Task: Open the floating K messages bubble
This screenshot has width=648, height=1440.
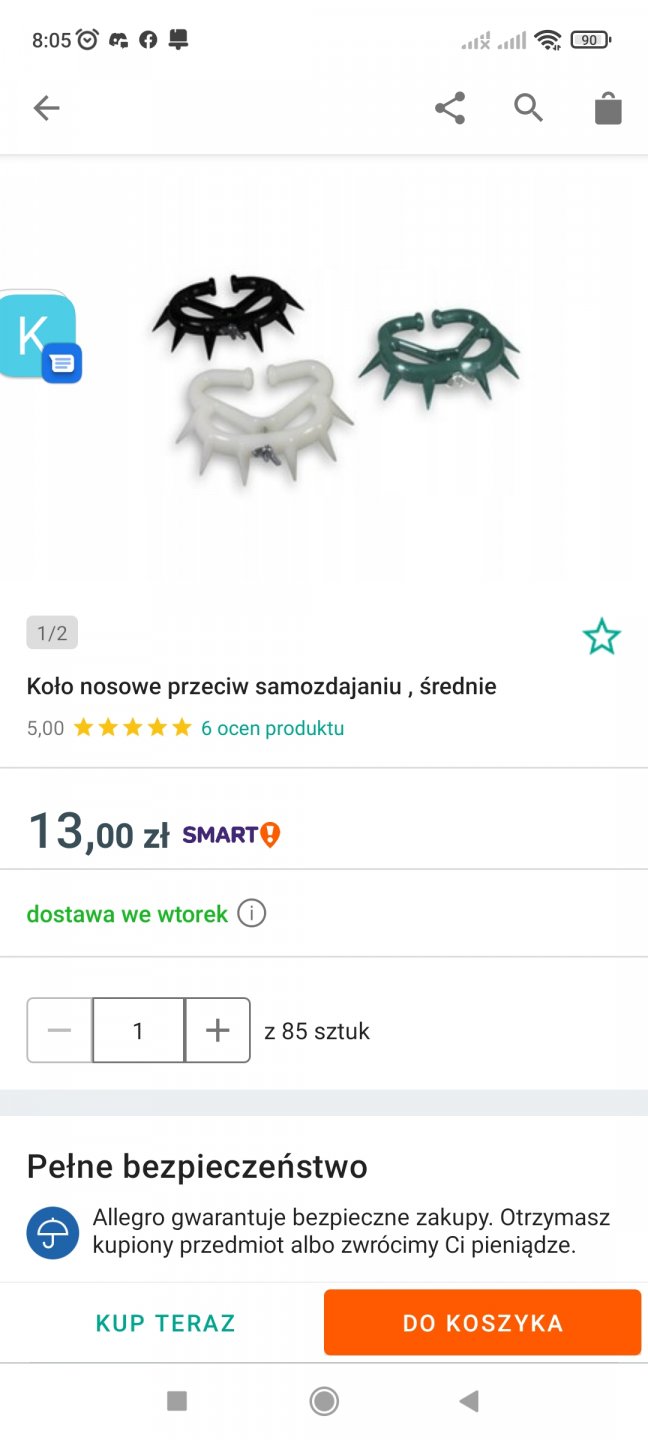Action: [x=40, y=337]
